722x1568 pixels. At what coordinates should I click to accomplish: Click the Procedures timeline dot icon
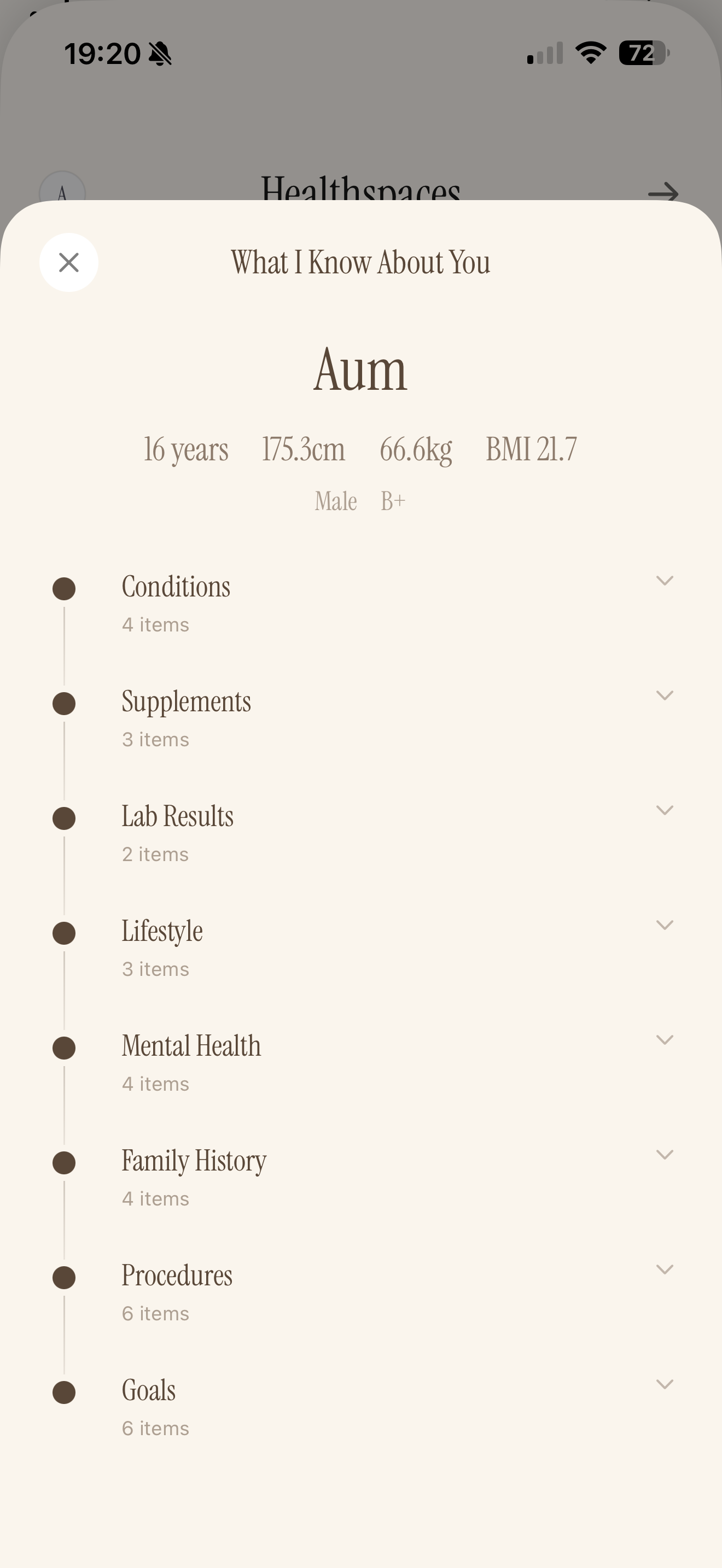pos(64,1277)
